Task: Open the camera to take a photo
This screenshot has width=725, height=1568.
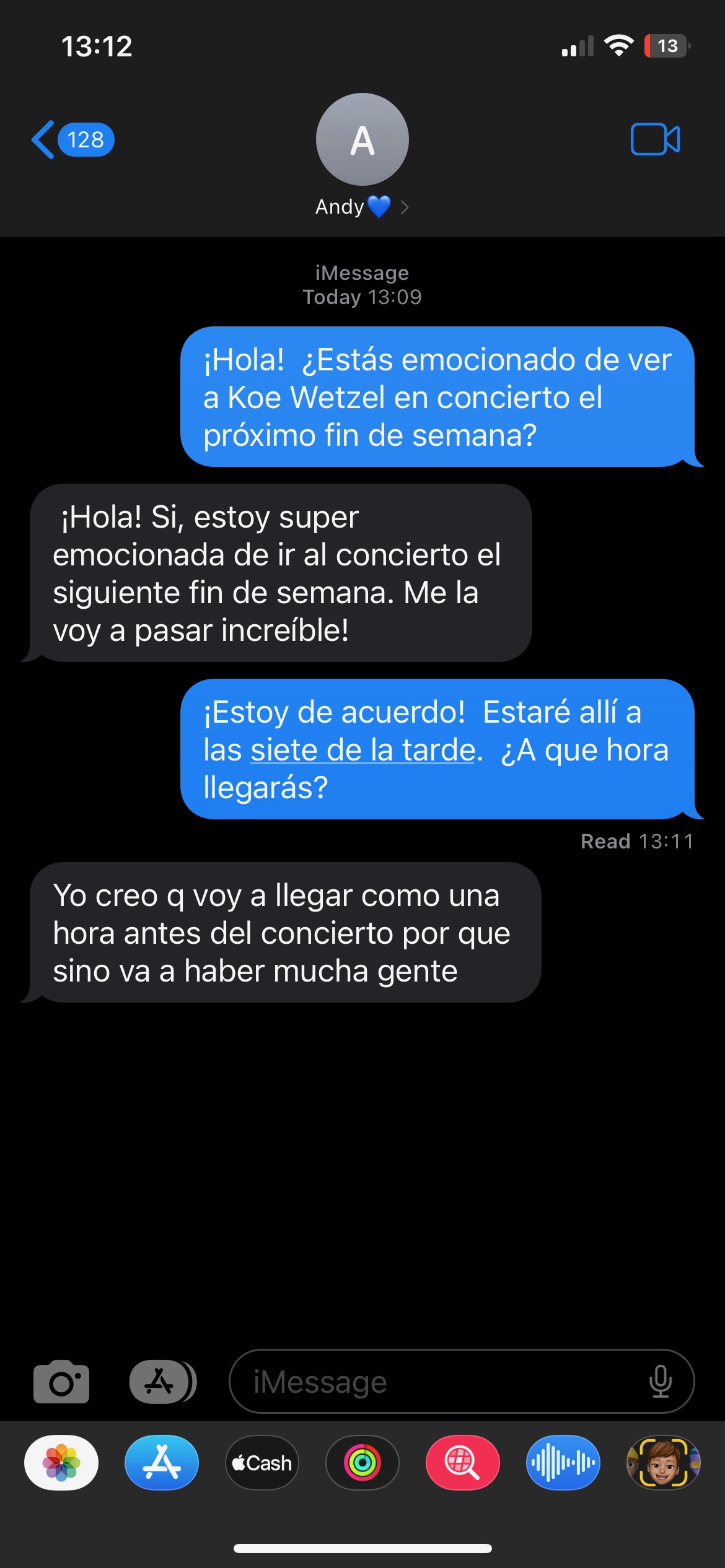Action: 61,1382
